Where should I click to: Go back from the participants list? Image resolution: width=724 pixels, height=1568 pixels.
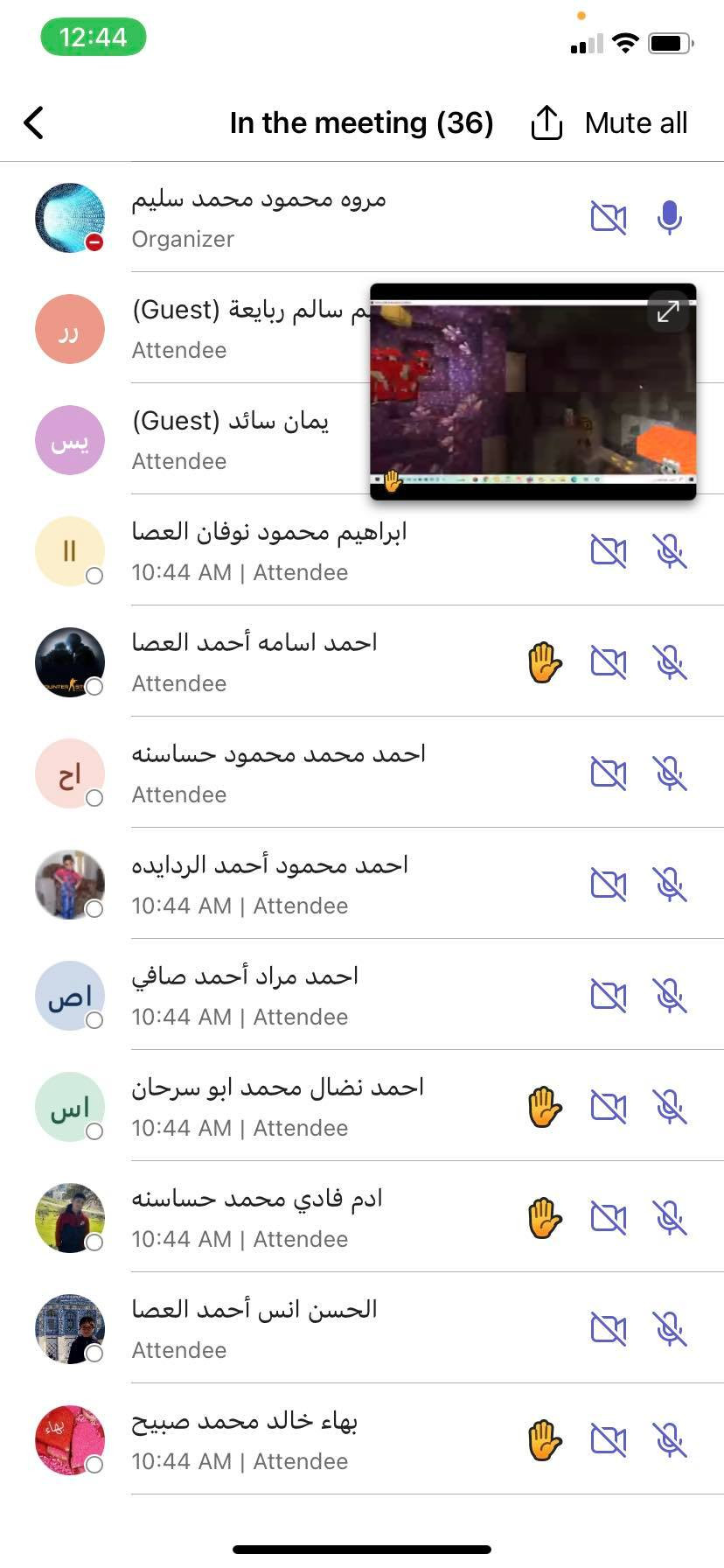point(34,123)
